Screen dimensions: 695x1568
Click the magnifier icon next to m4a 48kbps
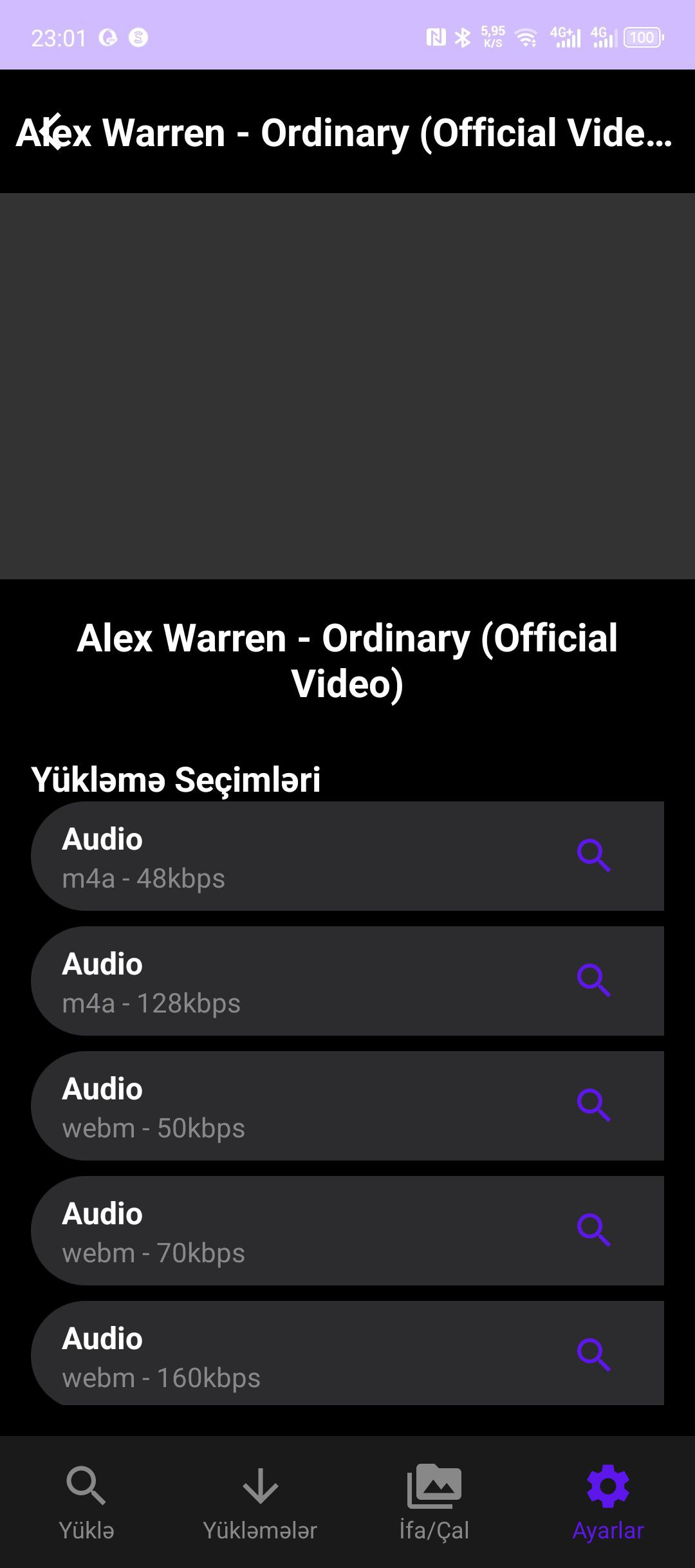[x=594, y=856]
